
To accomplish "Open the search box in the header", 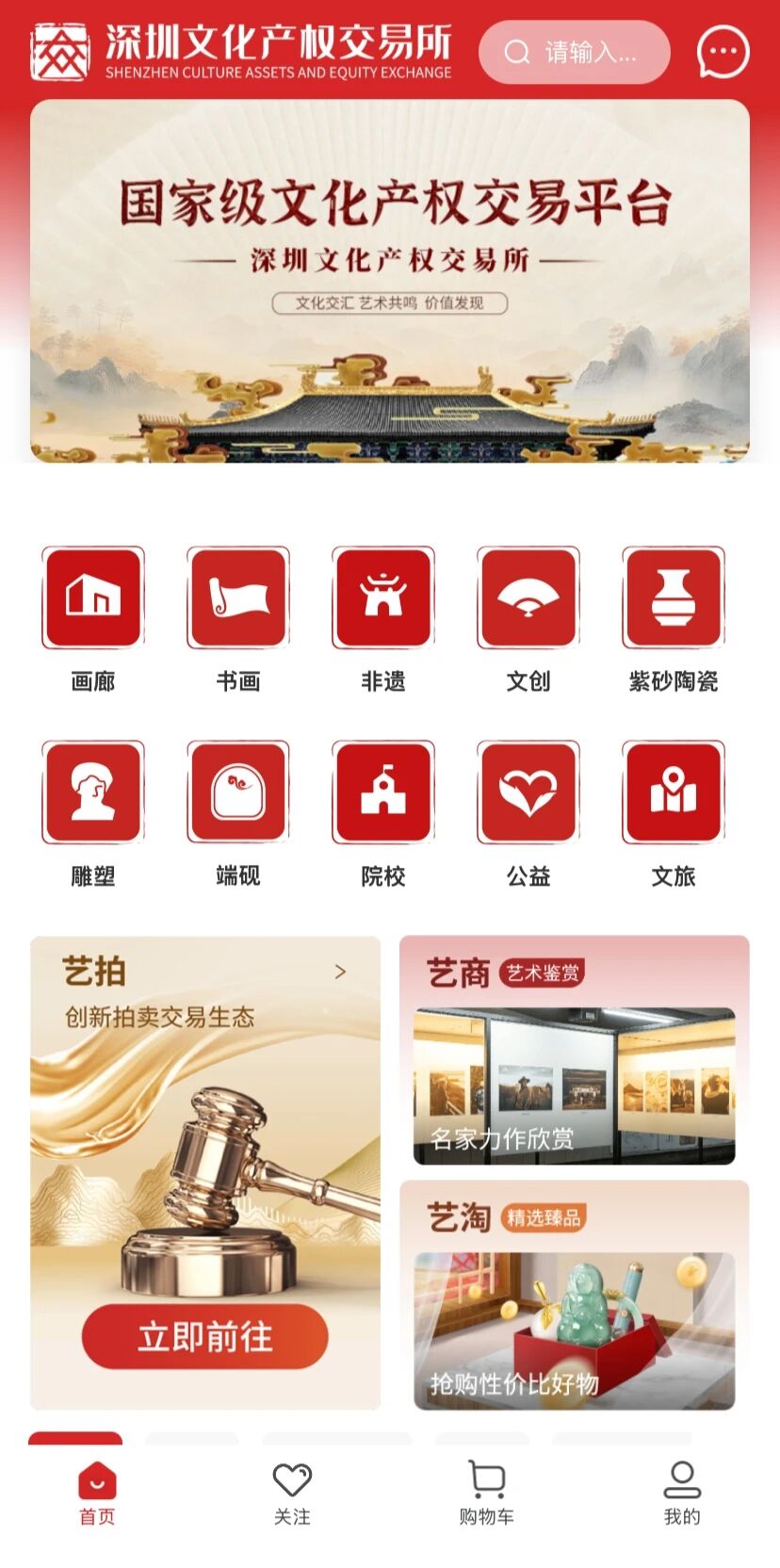I will pyautogui.click(x=574, y=52).
